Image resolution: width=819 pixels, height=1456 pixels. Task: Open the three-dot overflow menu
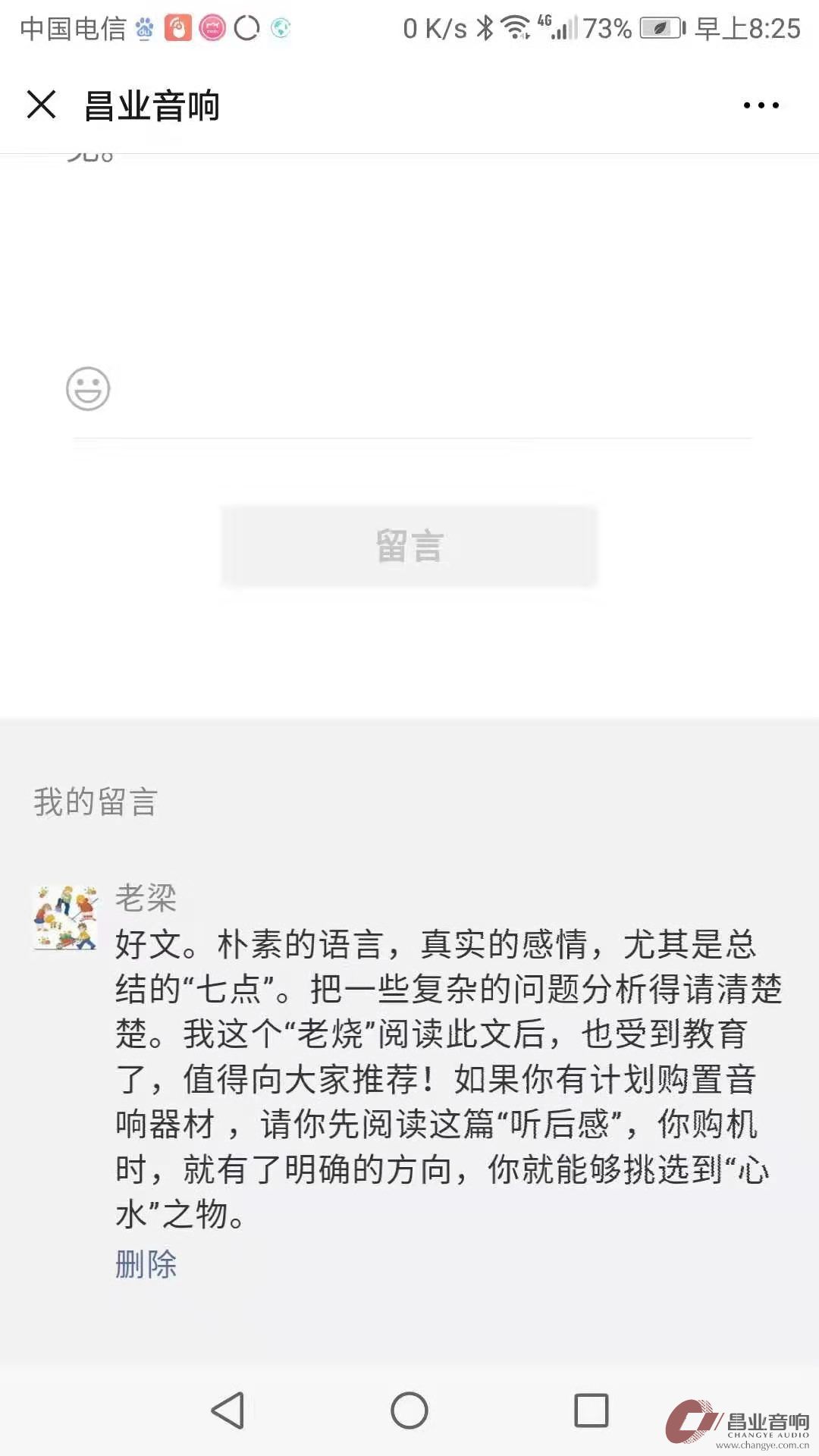761,105
